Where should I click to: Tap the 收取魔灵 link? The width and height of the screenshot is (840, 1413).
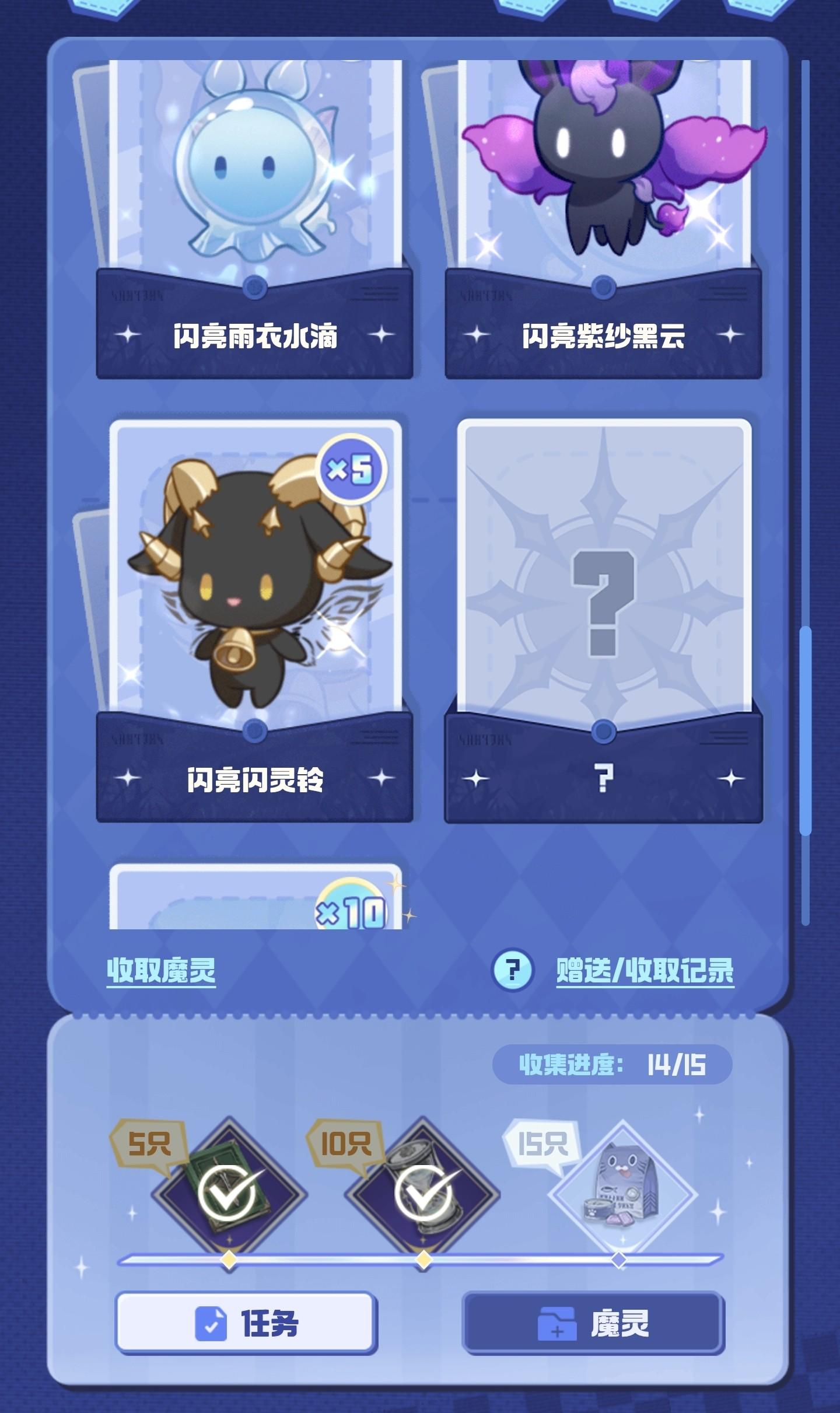161,970
